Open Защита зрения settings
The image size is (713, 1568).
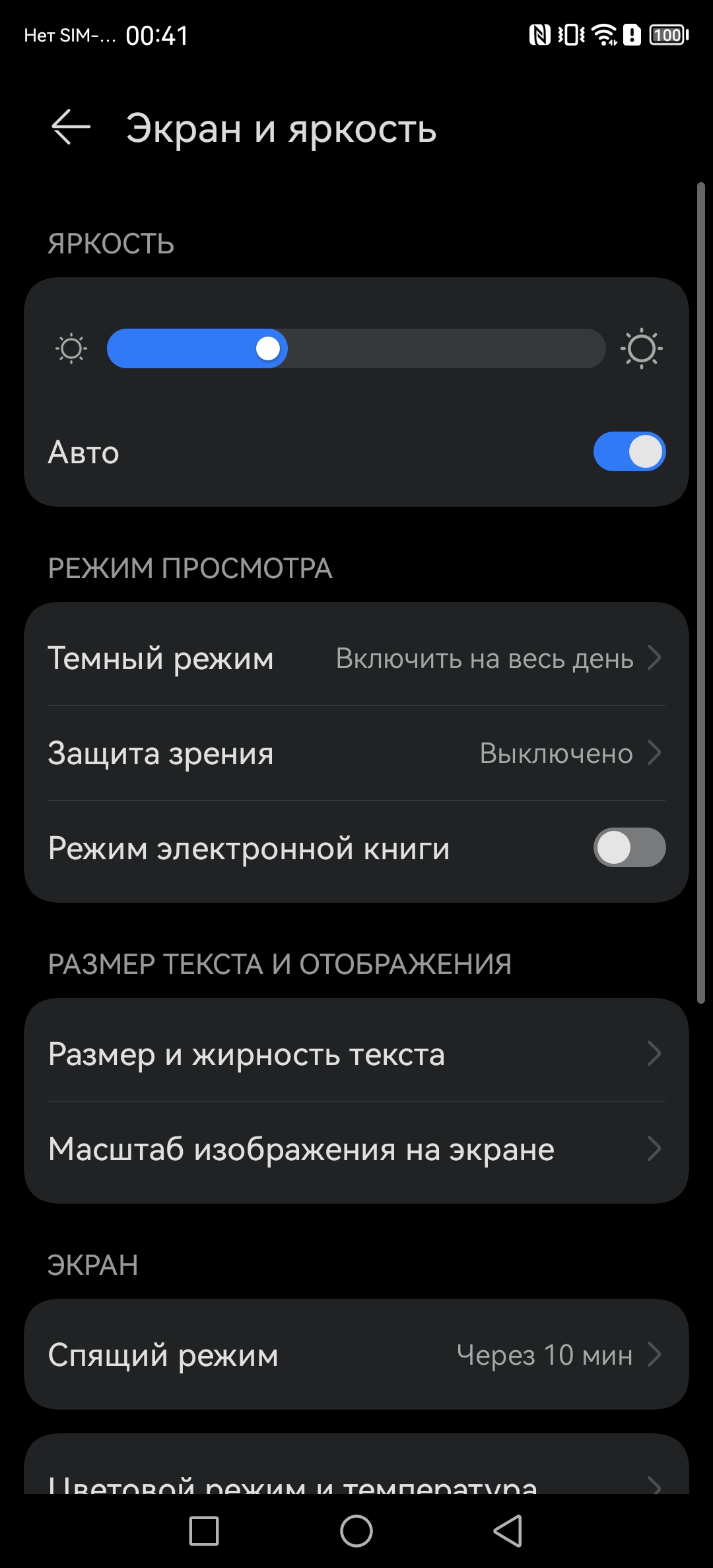coord(356,753)
